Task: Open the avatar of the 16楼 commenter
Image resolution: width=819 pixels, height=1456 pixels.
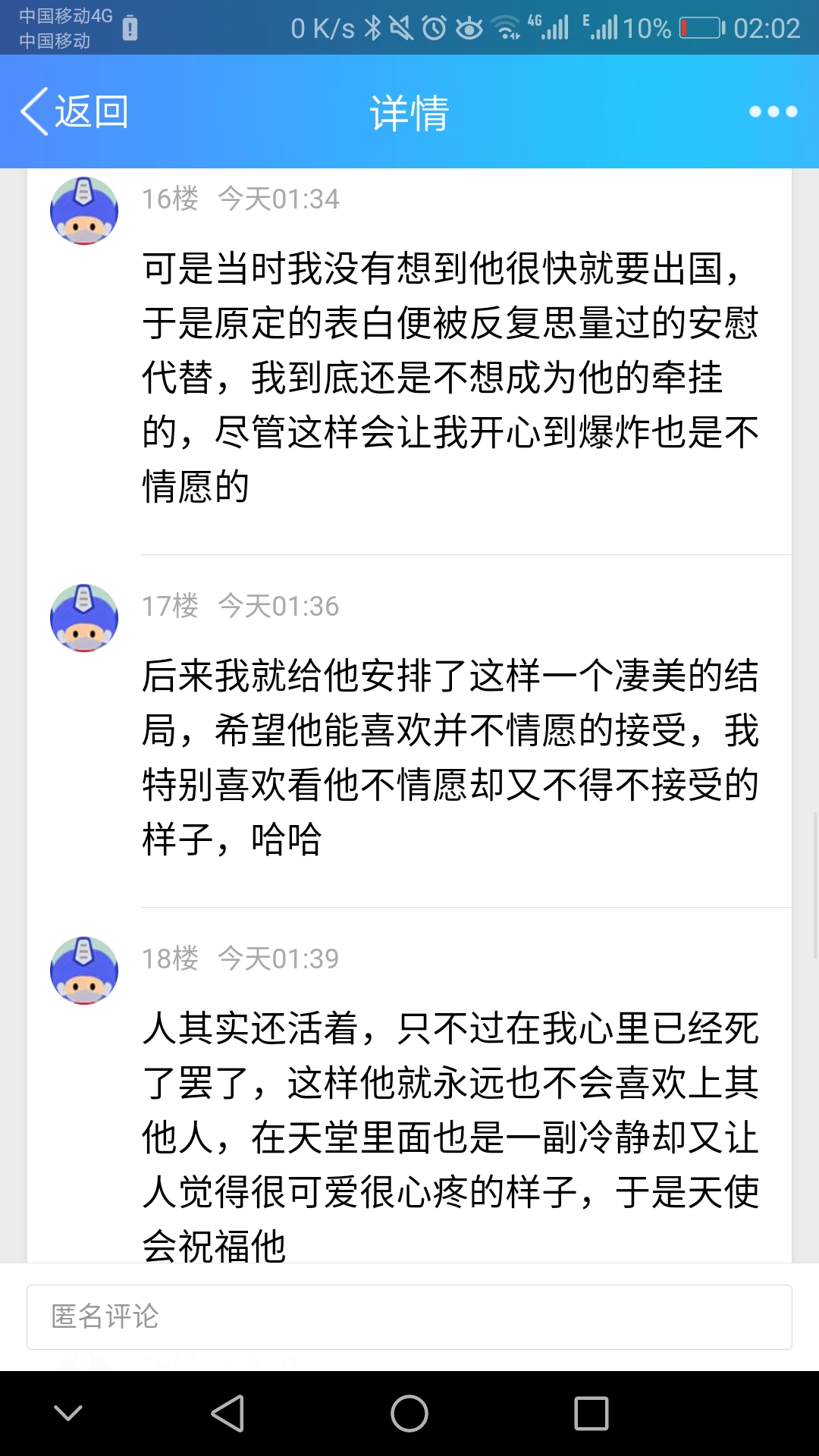Action: pos(84,211)
